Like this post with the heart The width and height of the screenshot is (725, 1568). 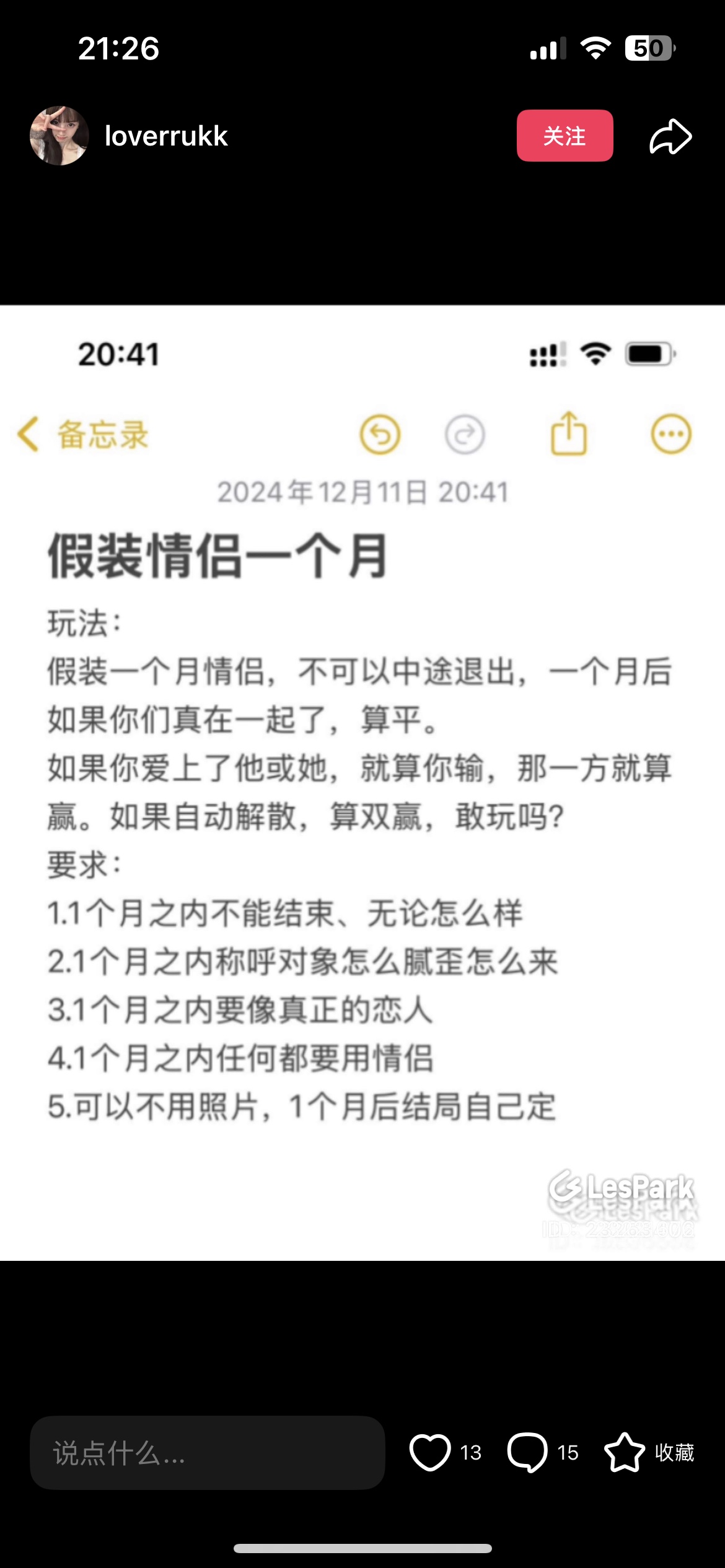click(430, 1452)
